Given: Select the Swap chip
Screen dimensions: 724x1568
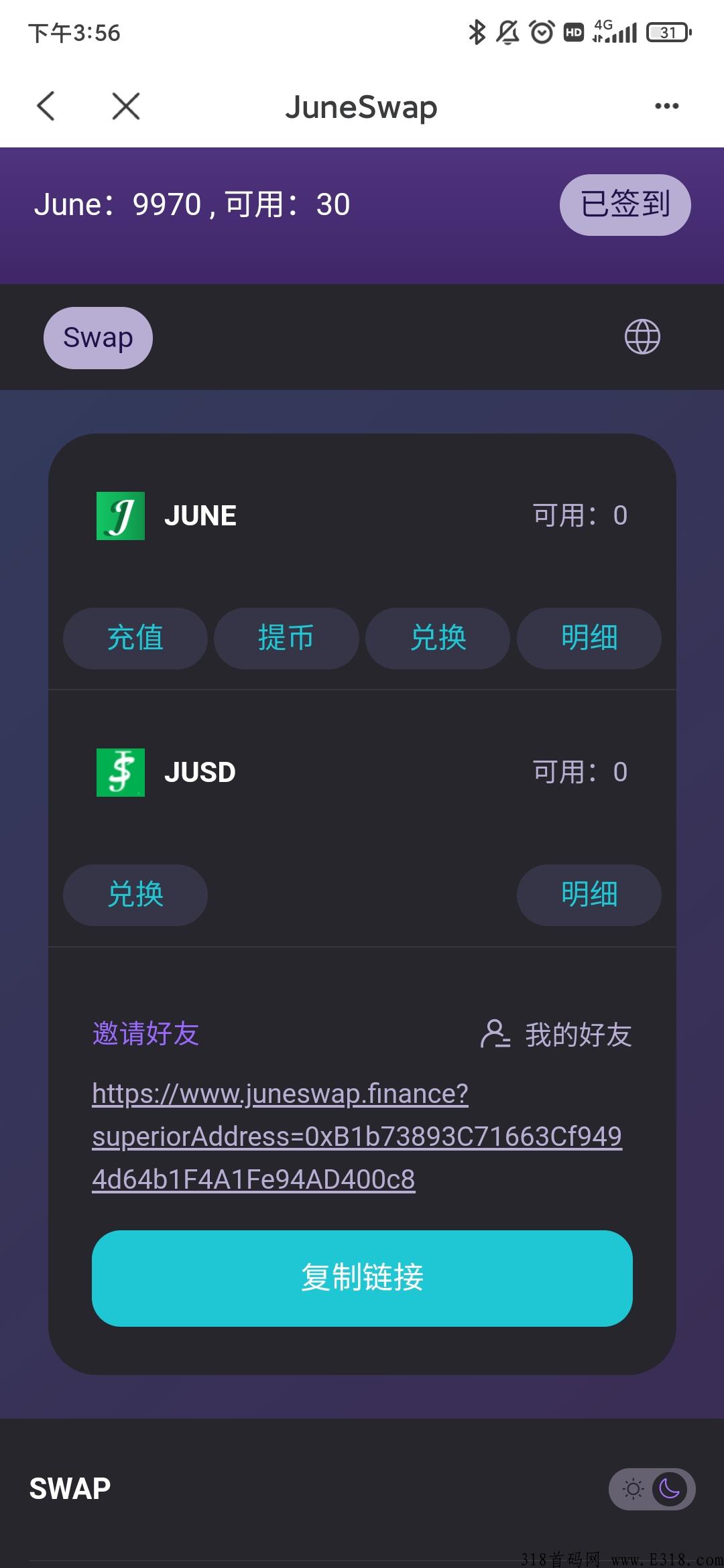Looking at the screenshot, I should [98, 338].
